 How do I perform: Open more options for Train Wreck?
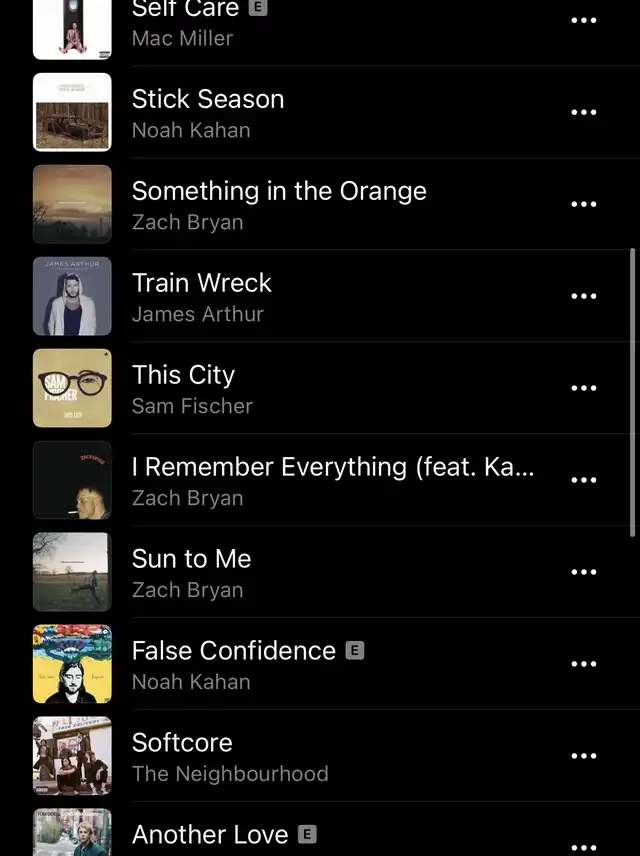(x=583, y=296)
